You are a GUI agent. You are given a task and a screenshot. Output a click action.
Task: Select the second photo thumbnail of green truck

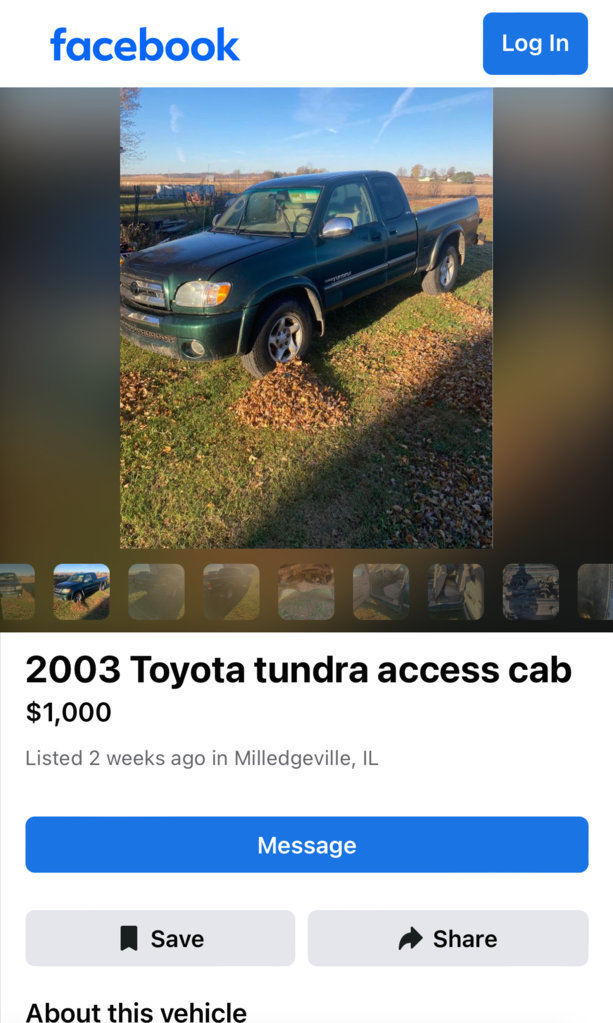click(x=81, y=591)
